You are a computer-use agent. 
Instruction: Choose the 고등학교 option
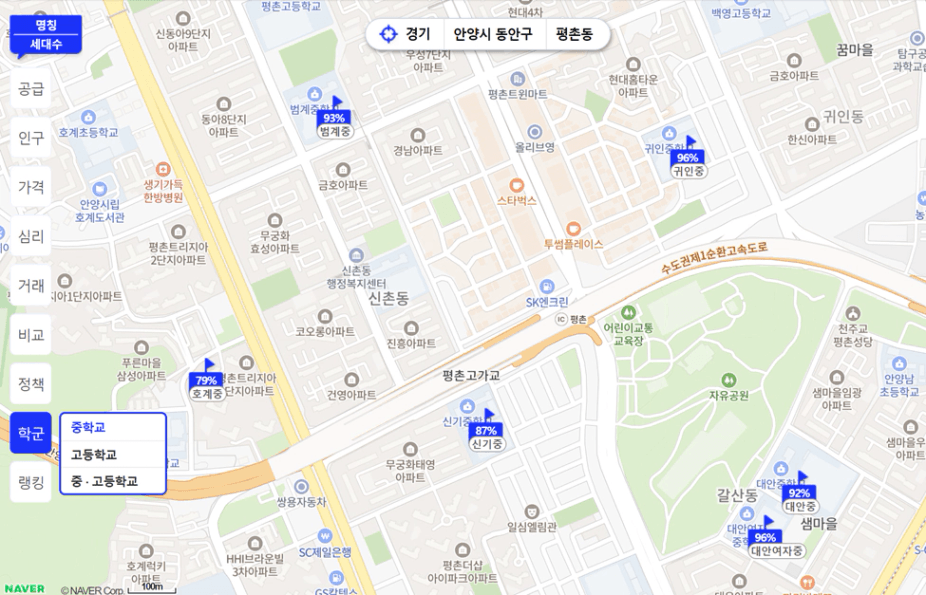tap(112, 454)
